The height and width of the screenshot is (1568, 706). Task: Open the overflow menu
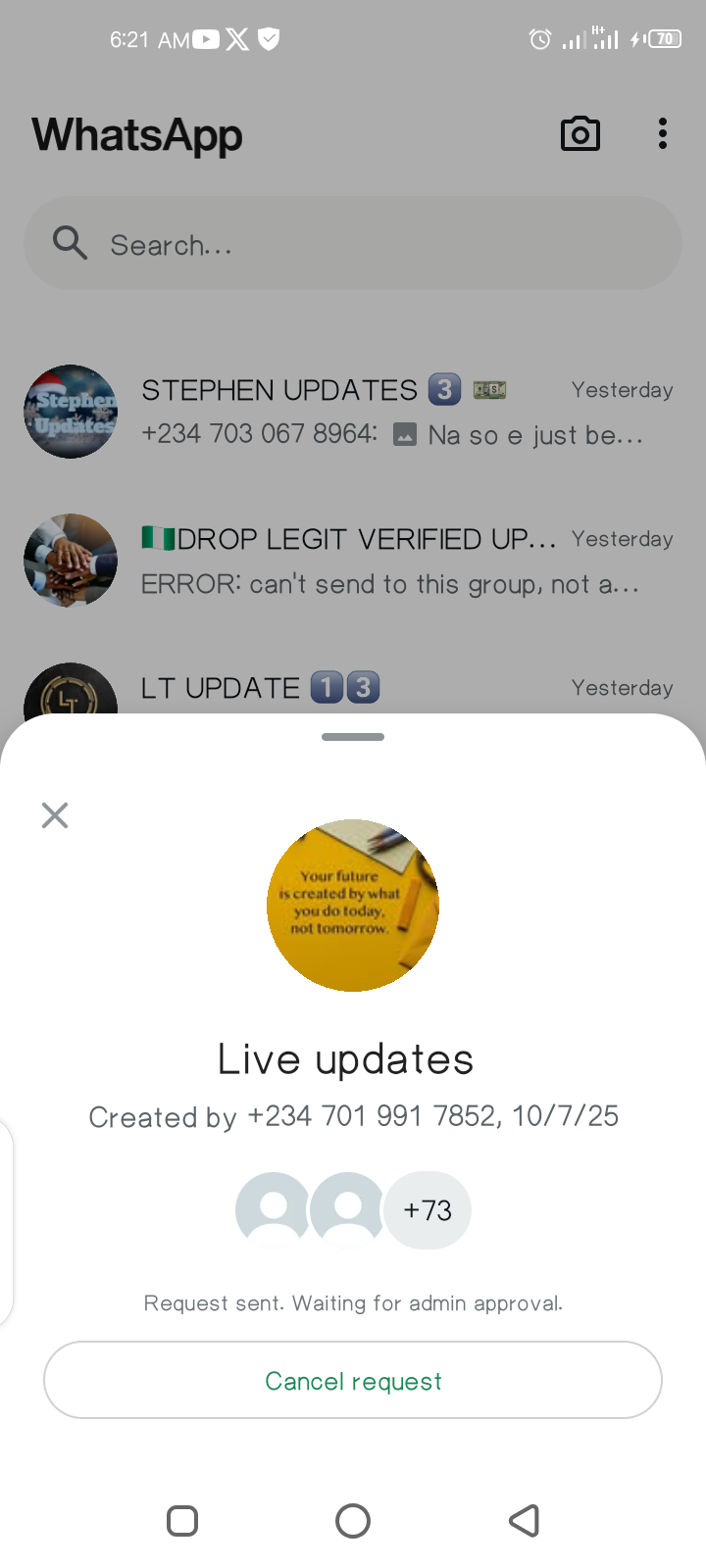663,134
